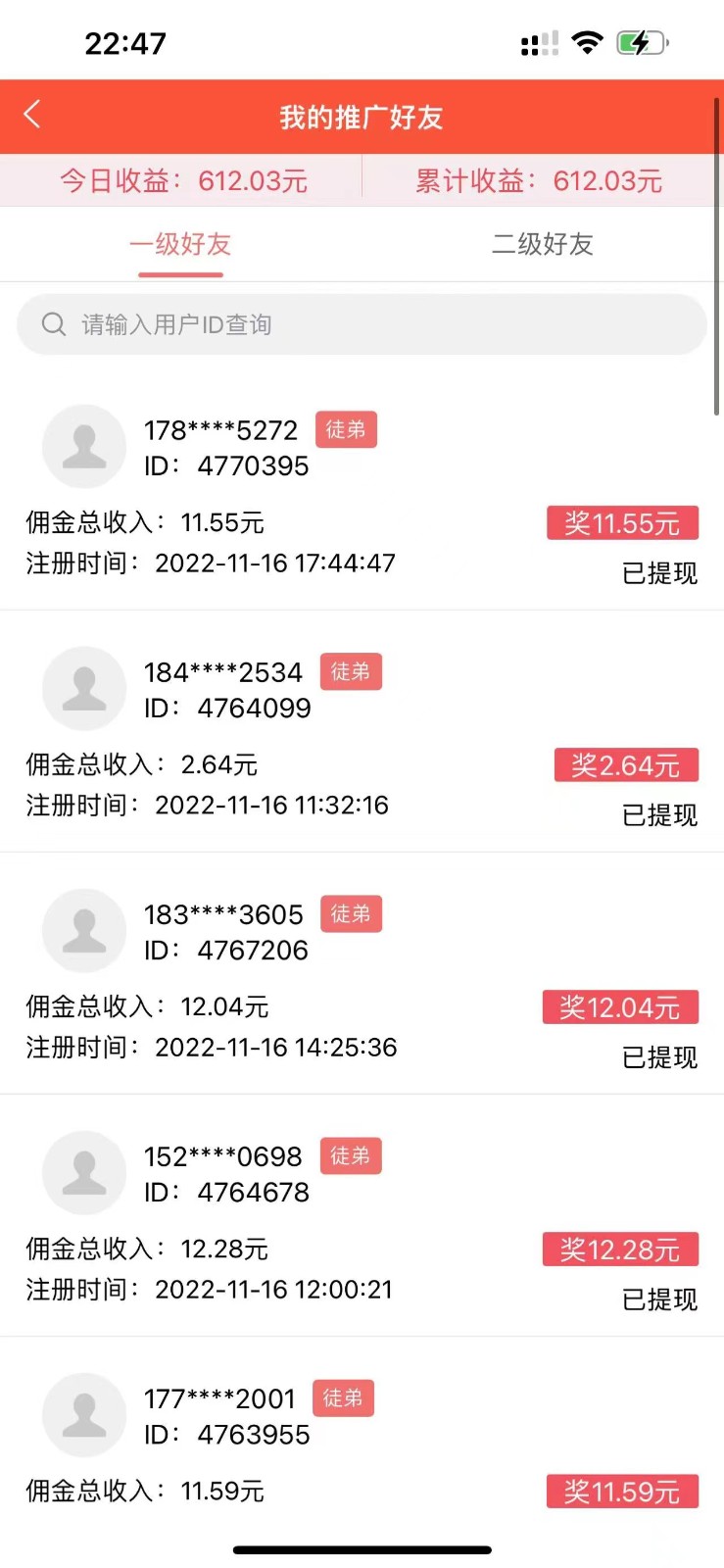This screenshot has height=1568, width=724.
Task: Select the 一级好友 tab
Action: coord(180,244)
